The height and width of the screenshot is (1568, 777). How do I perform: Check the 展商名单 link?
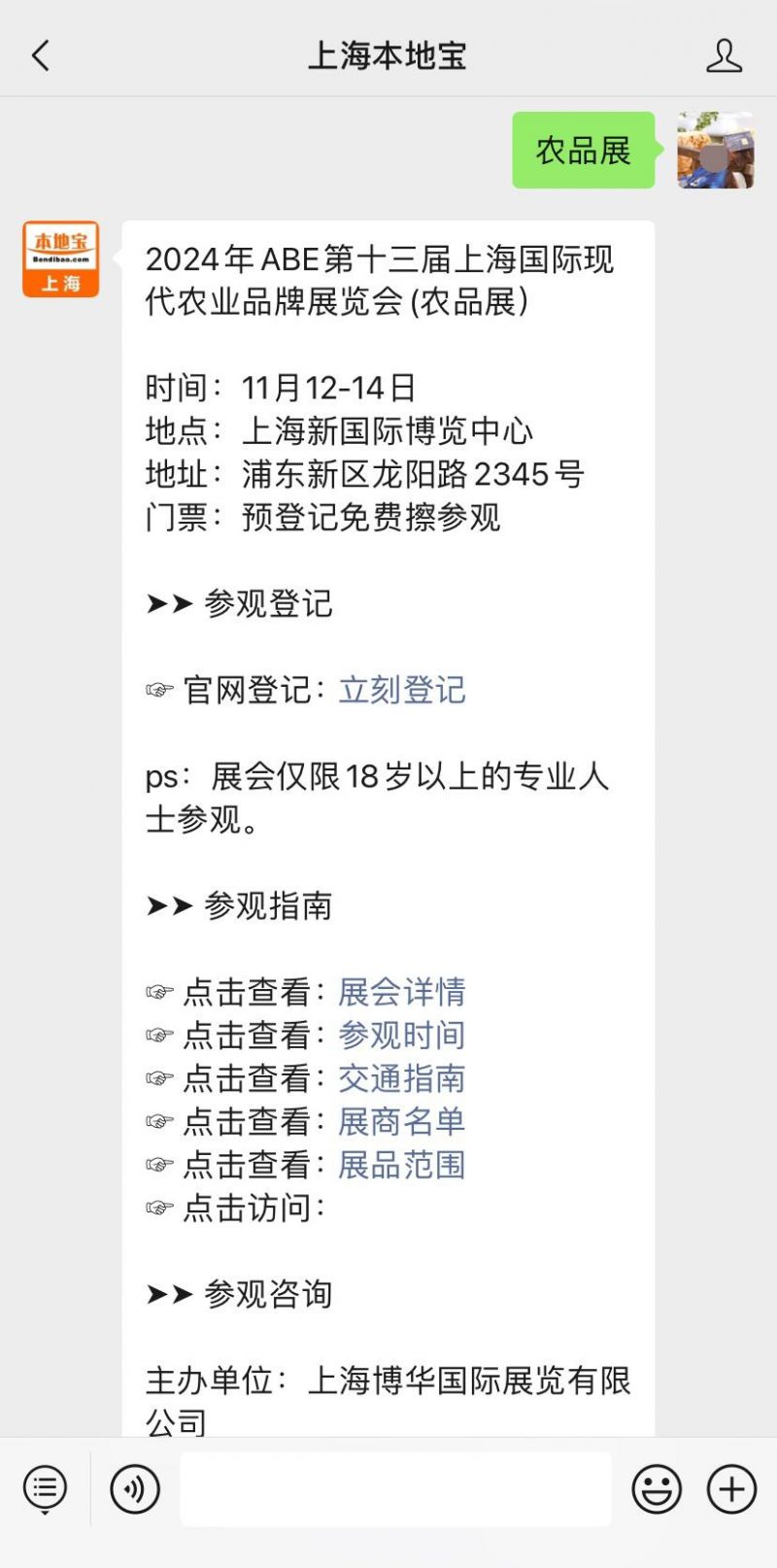(402, 1121)
